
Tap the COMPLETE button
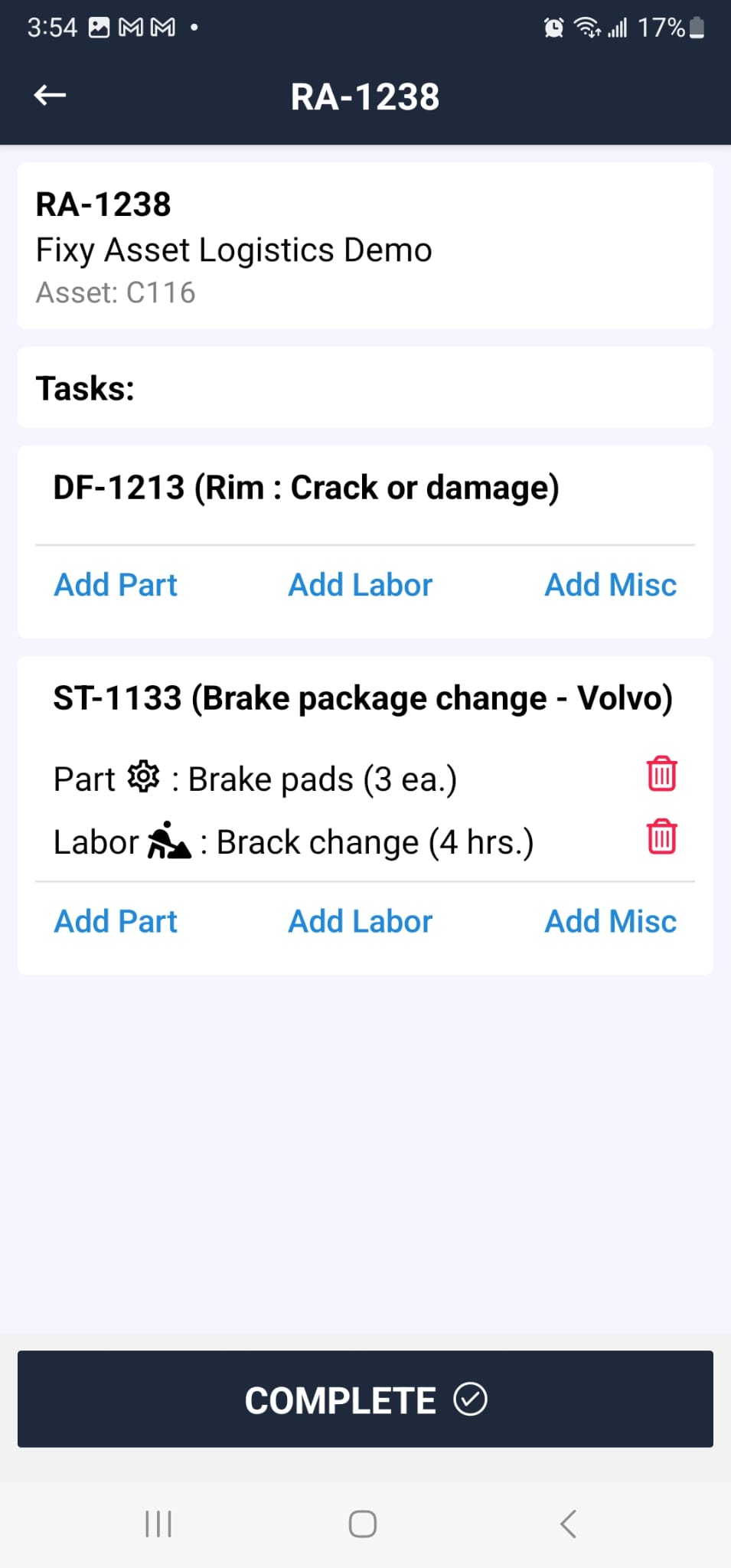(365, 1399)
